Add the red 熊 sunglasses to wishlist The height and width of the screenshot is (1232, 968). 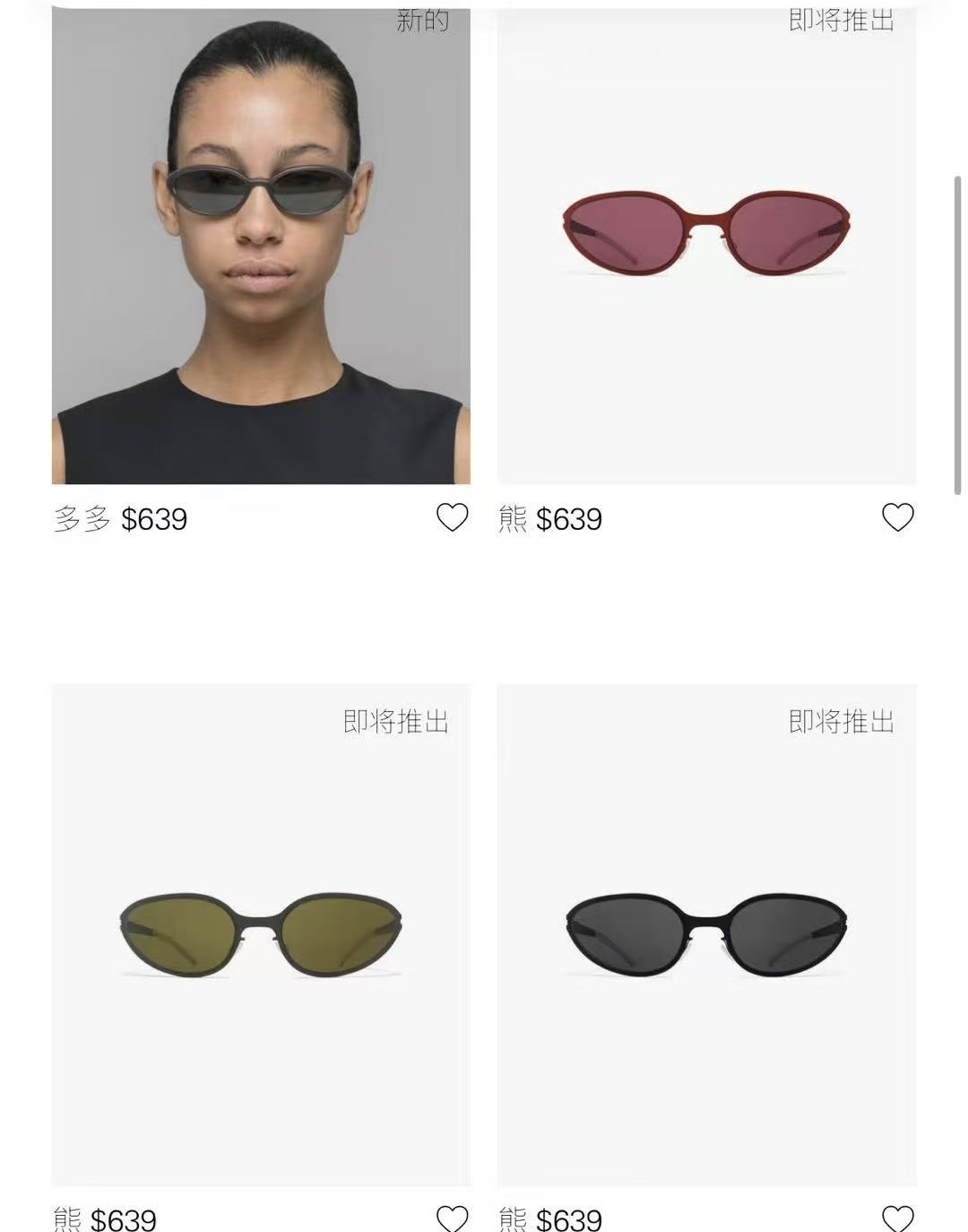pyautogui.click(x=897, y=517)
